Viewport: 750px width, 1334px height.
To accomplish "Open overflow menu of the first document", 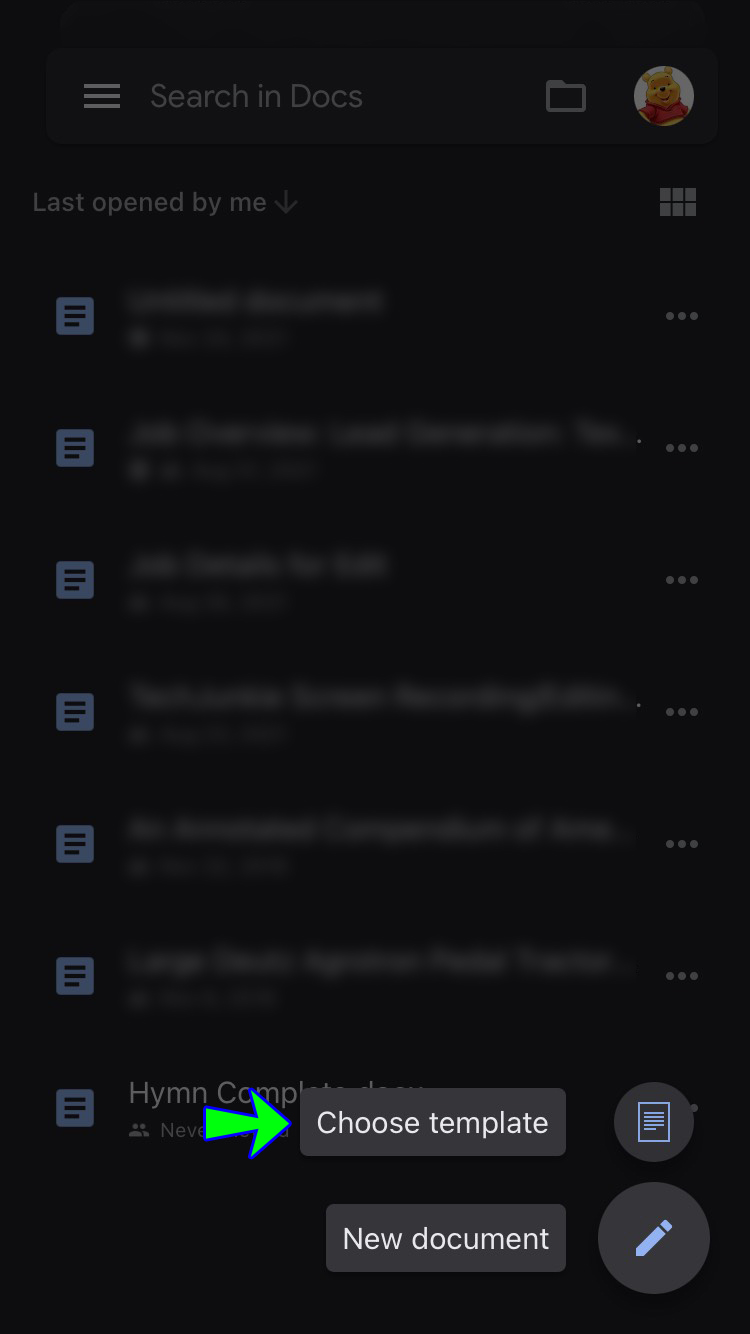I will click(681, 316).
